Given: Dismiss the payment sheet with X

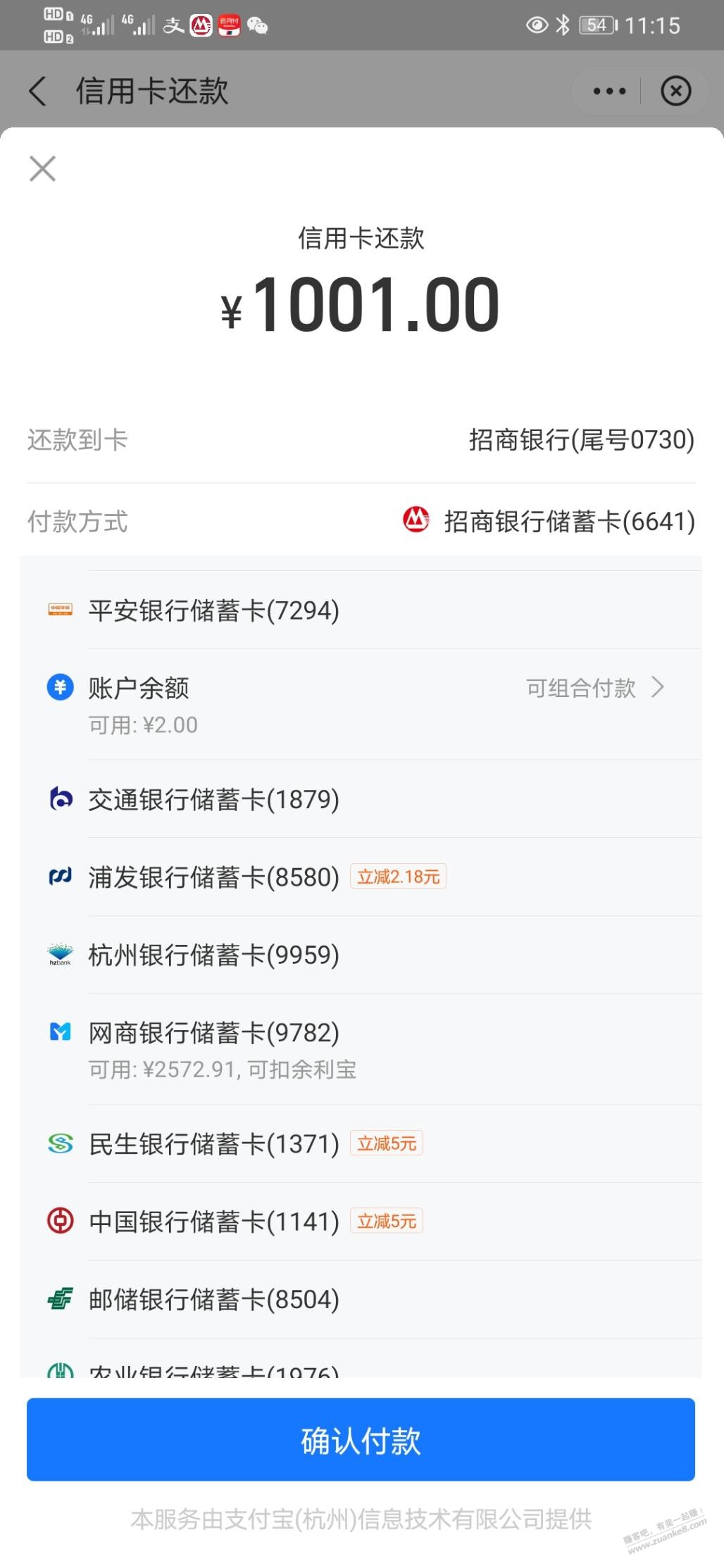Looking at the screenshot, I should click(x=42, y=169).
